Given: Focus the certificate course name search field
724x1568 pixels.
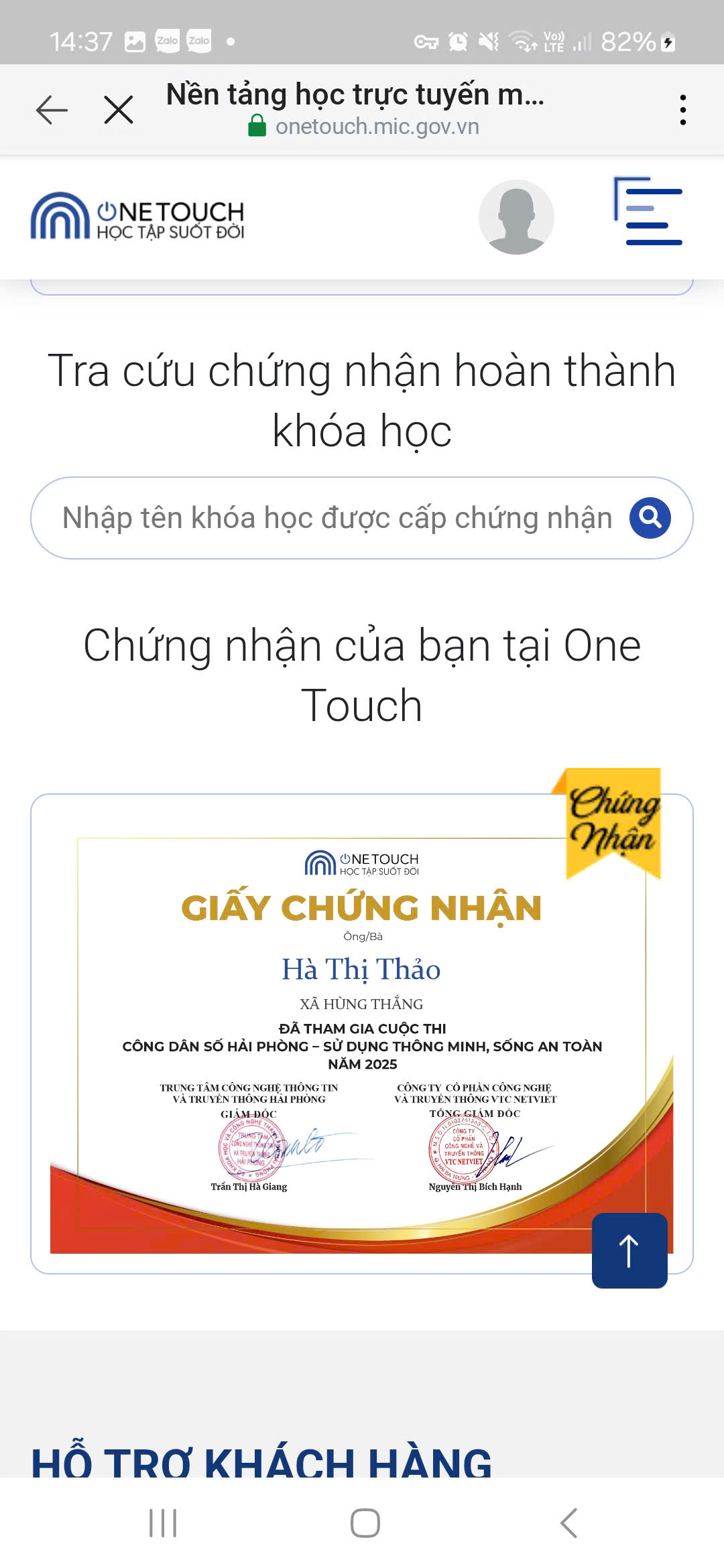Looking at the screenshot, I should (x=335, y=518).
